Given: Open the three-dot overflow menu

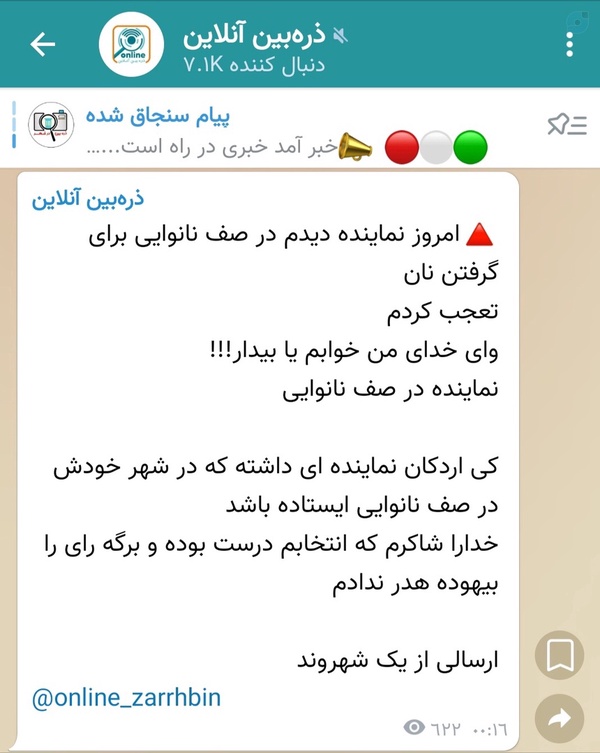Looking at the screenshot, I should [x=570, y=45].
